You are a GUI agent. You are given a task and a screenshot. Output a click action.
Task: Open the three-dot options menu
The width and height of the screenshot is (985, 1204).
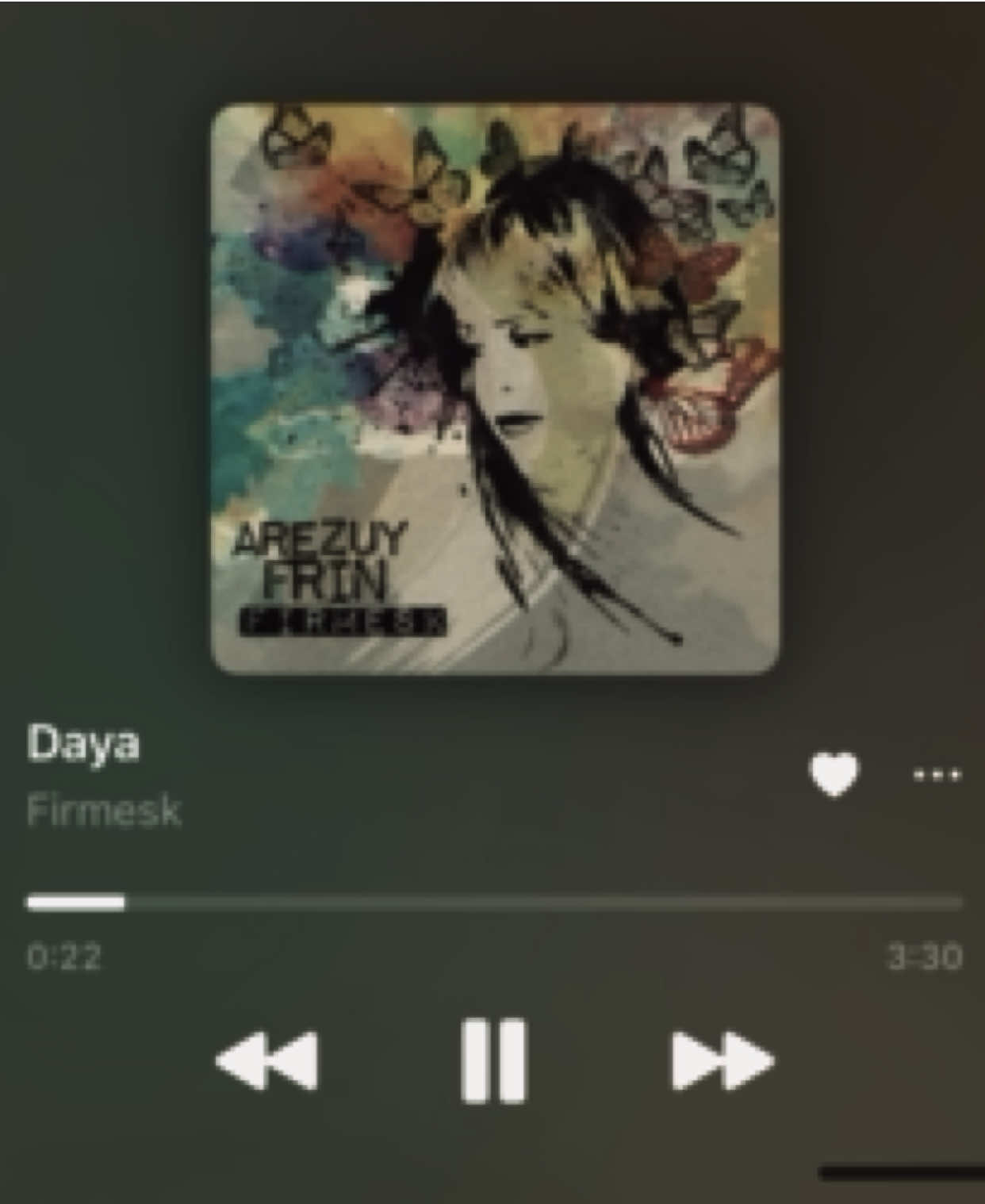tap(937, 774)
